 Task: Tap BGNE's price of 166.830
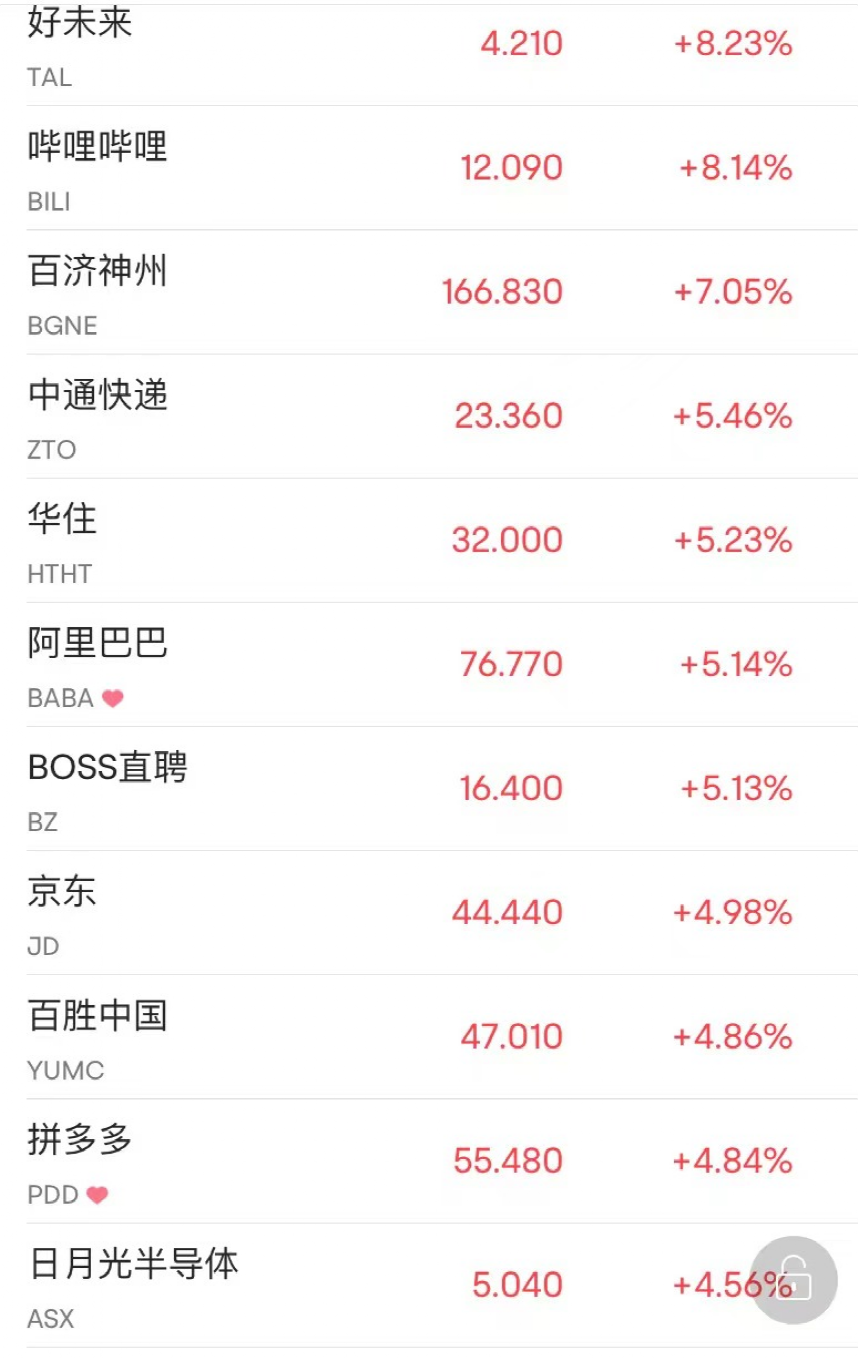(x=502, y=292)
